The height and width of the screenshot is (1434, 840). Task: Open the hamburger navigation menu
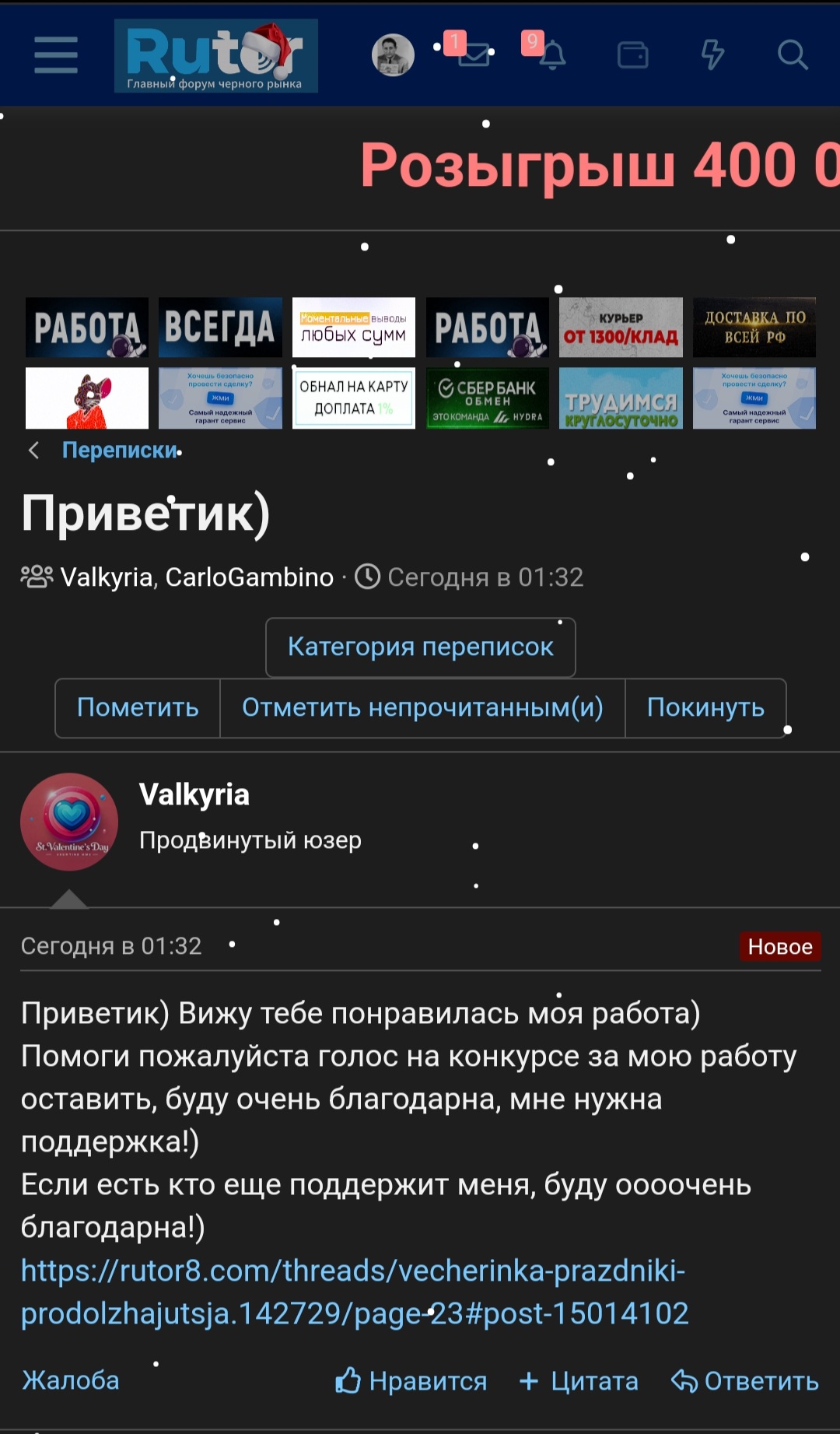[x=56, y=55]
